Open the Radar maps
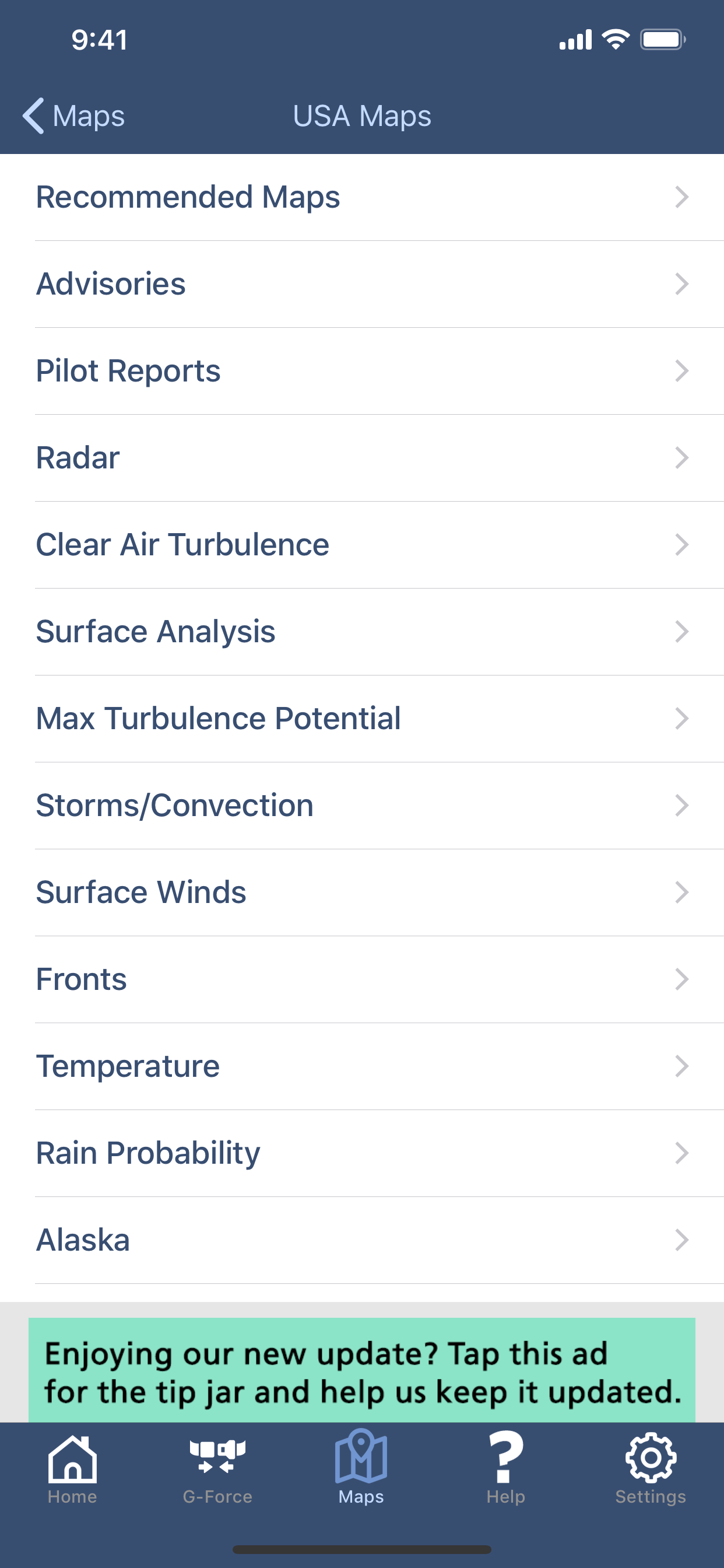This screenshot has height=1568, width=724. 361,459
